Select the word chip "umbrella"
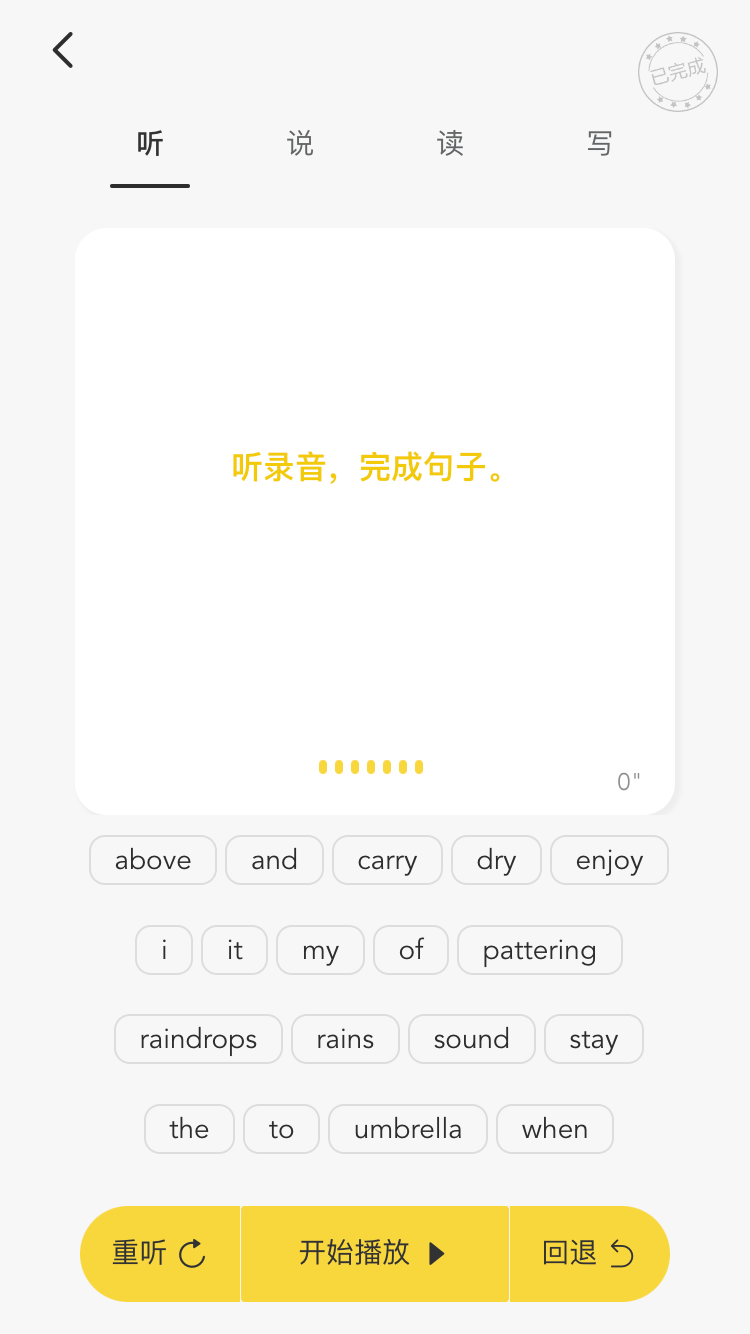Image resolution: width=750 pixels, height=1334 pixels. coord(408,1129)
